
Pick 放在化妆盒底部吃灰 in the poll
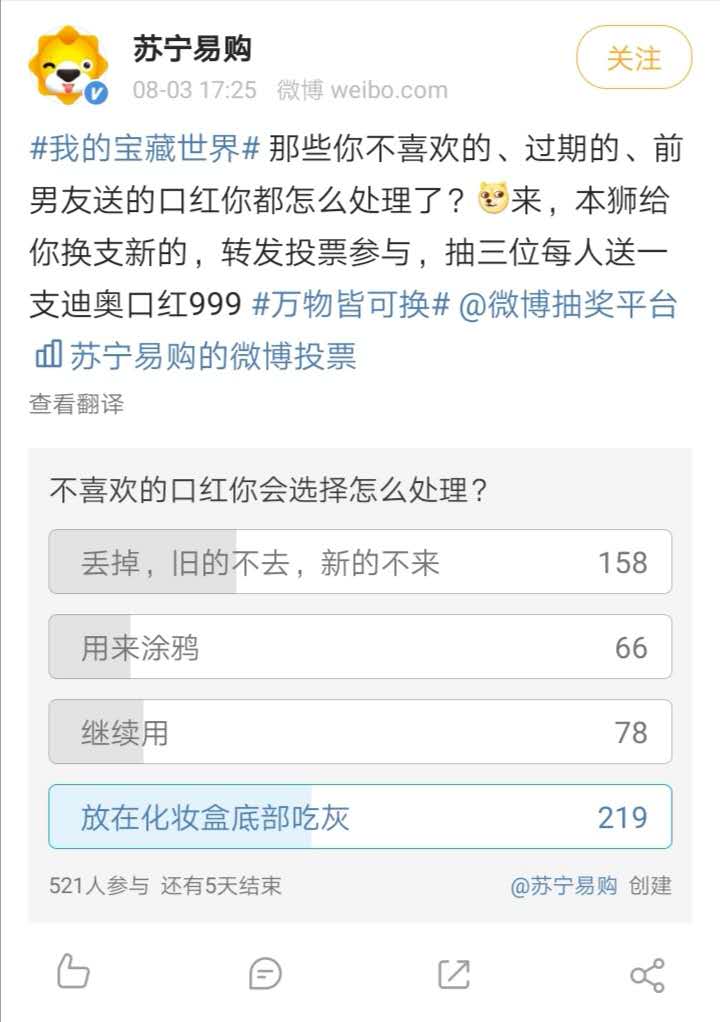pyautogui.click(x=360, y=817)
